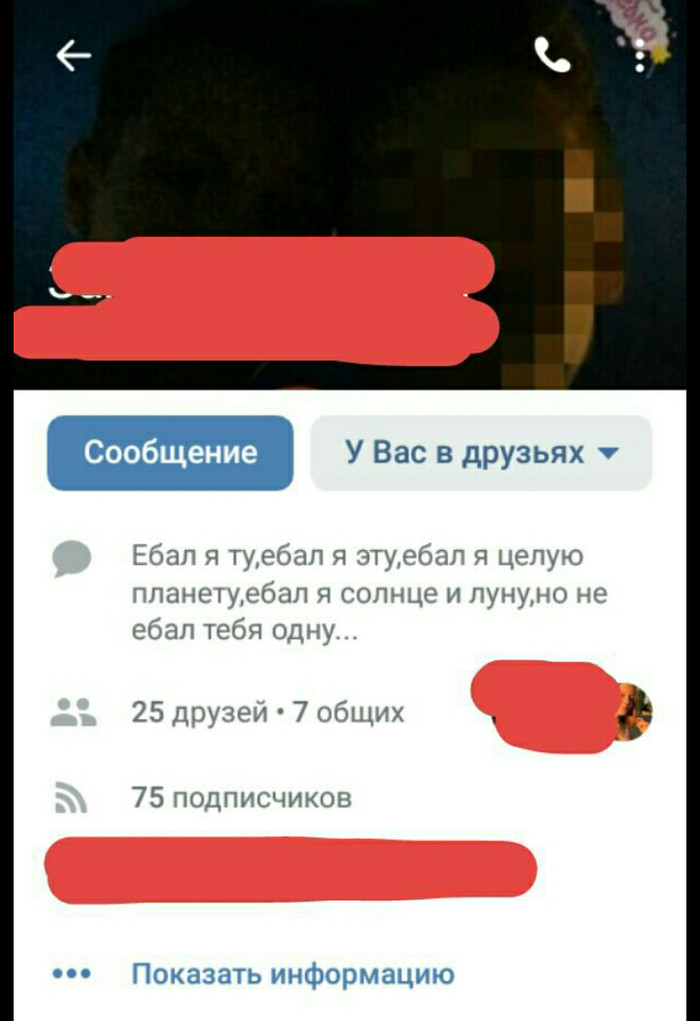Tap Показать информацию link
The width and height of the screenshot is (700, 1021).
click(x=293, y=973)
